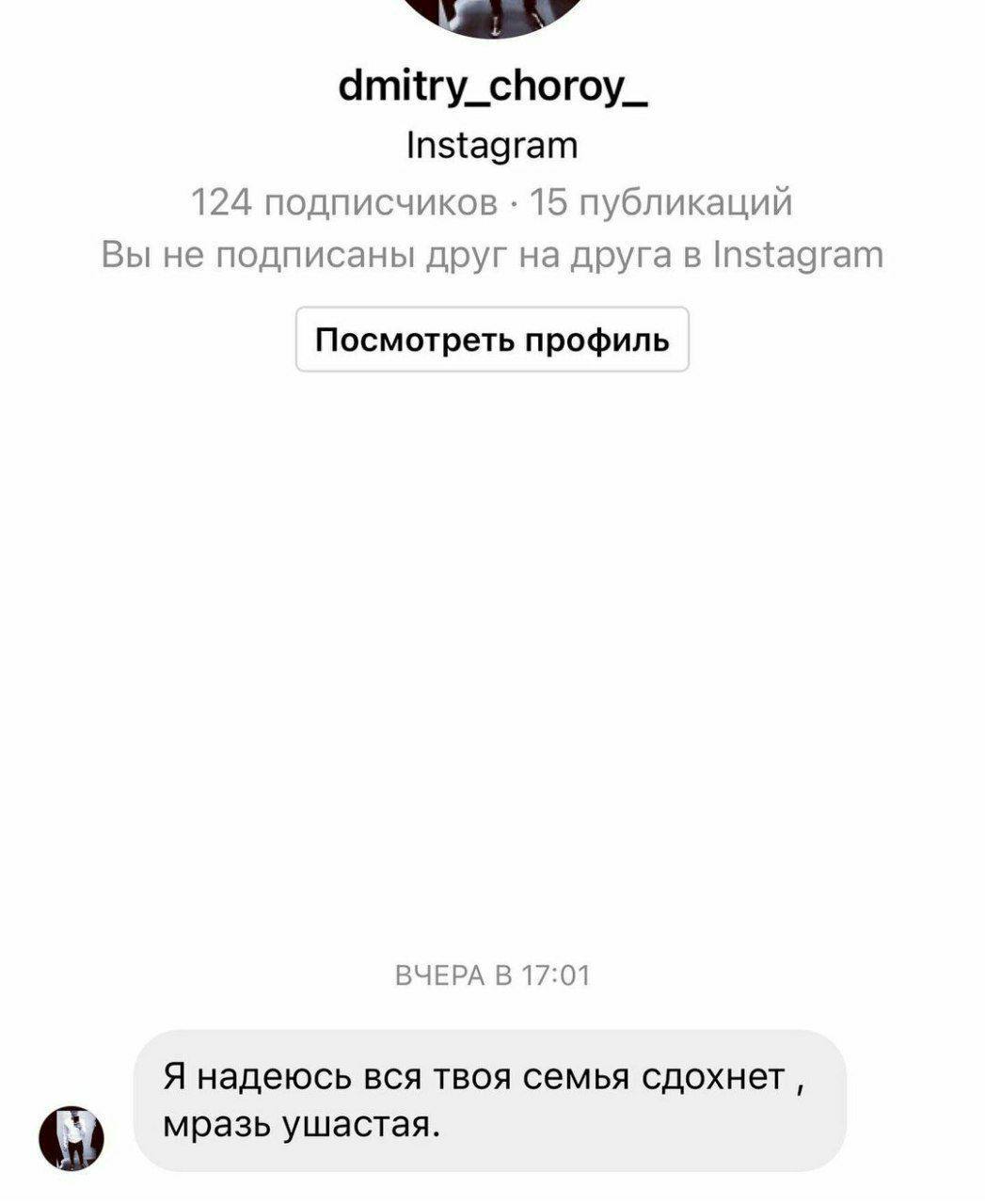Open dmitry_choroy_ profile picture at top
The height and width of the screenshot is (1204, 985).
pyautogui.click(x=492, y=13)
